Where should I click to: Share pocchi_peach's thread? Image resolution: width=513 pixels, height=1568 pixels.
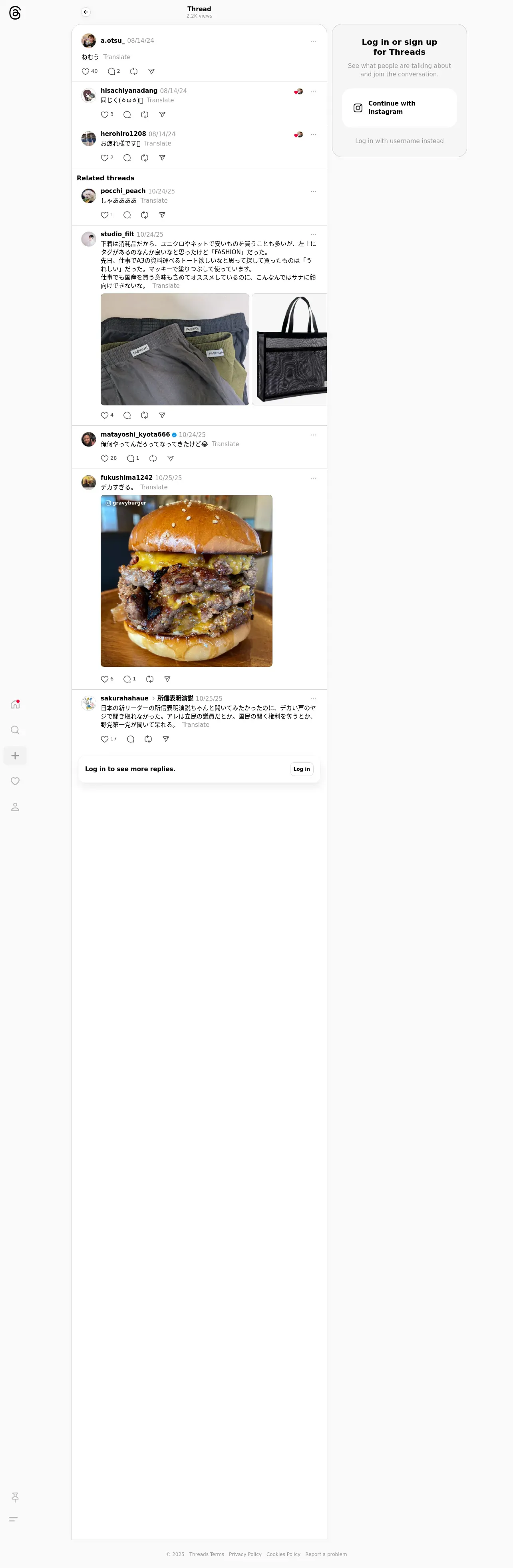coord(162,215)
